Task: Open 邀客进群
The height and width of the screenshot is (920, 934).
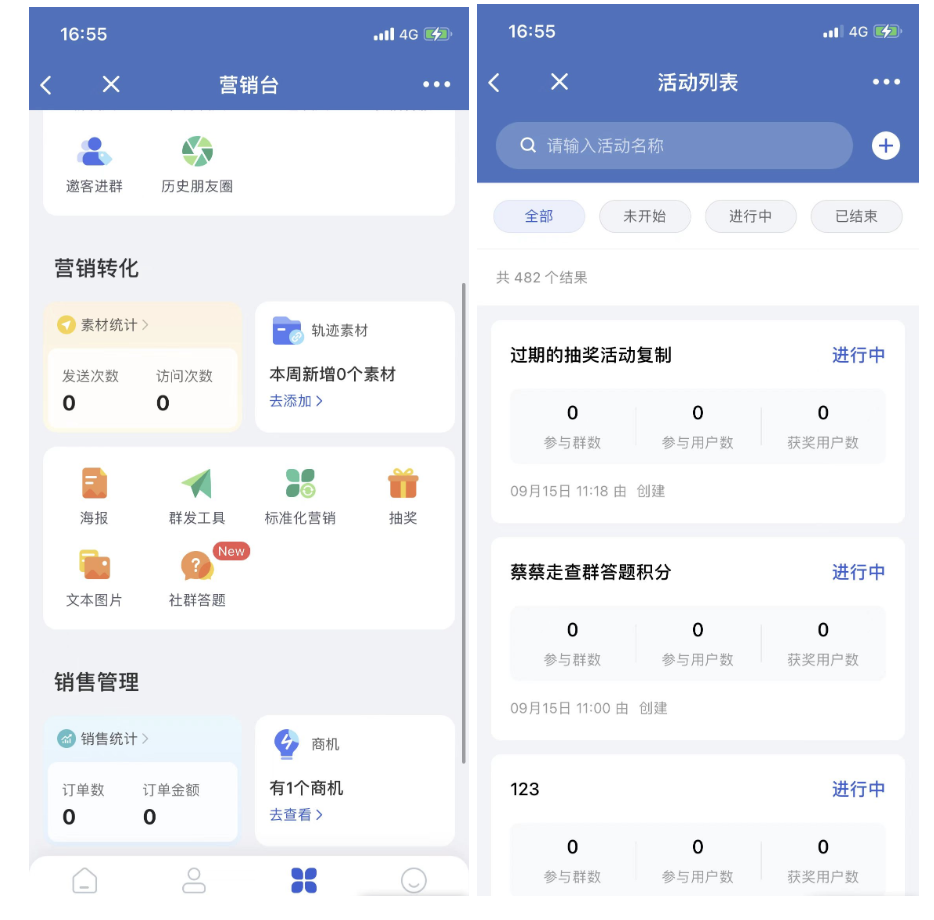Action: click(x=94, y=164)
